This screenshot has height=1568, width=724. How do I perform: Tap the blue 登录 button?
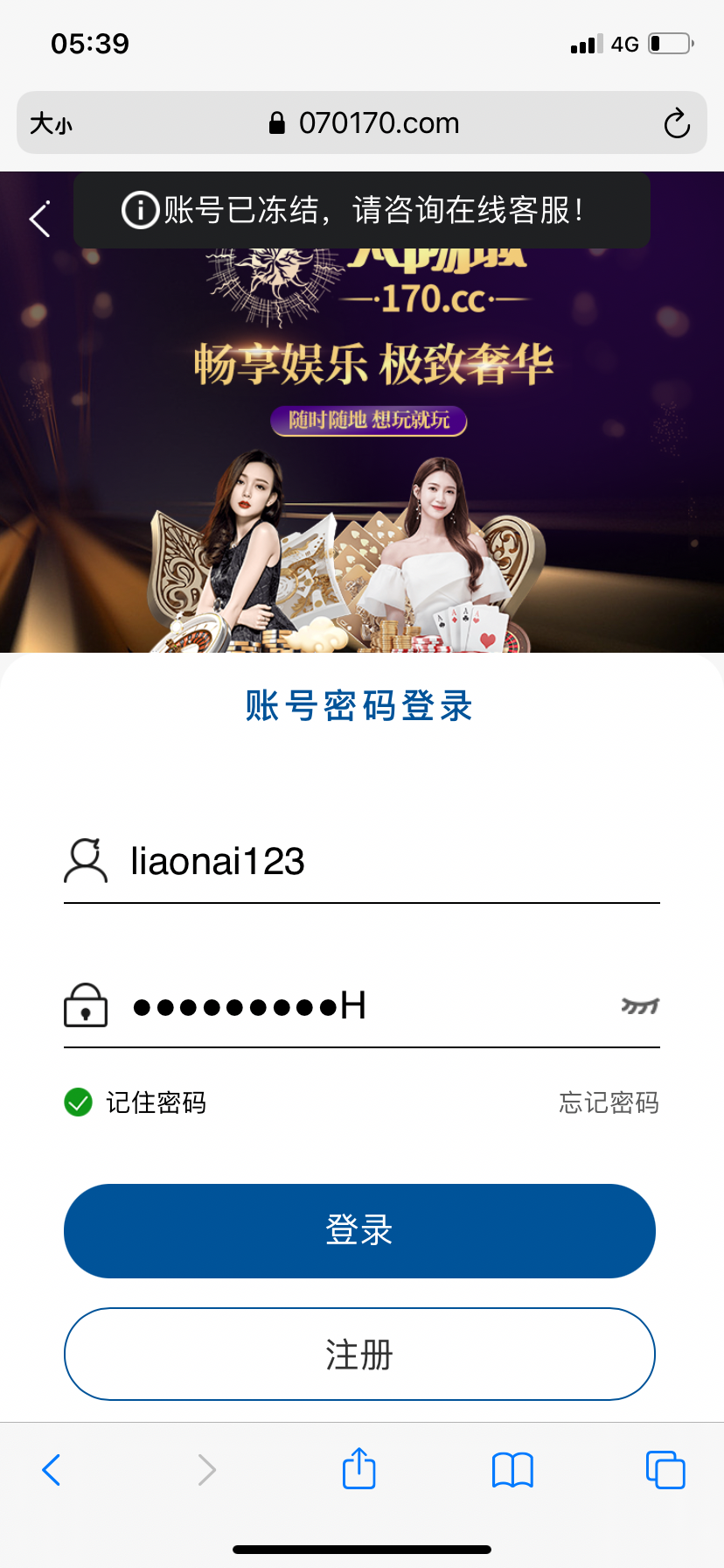pyautogui.click(x=359, y=1230)
